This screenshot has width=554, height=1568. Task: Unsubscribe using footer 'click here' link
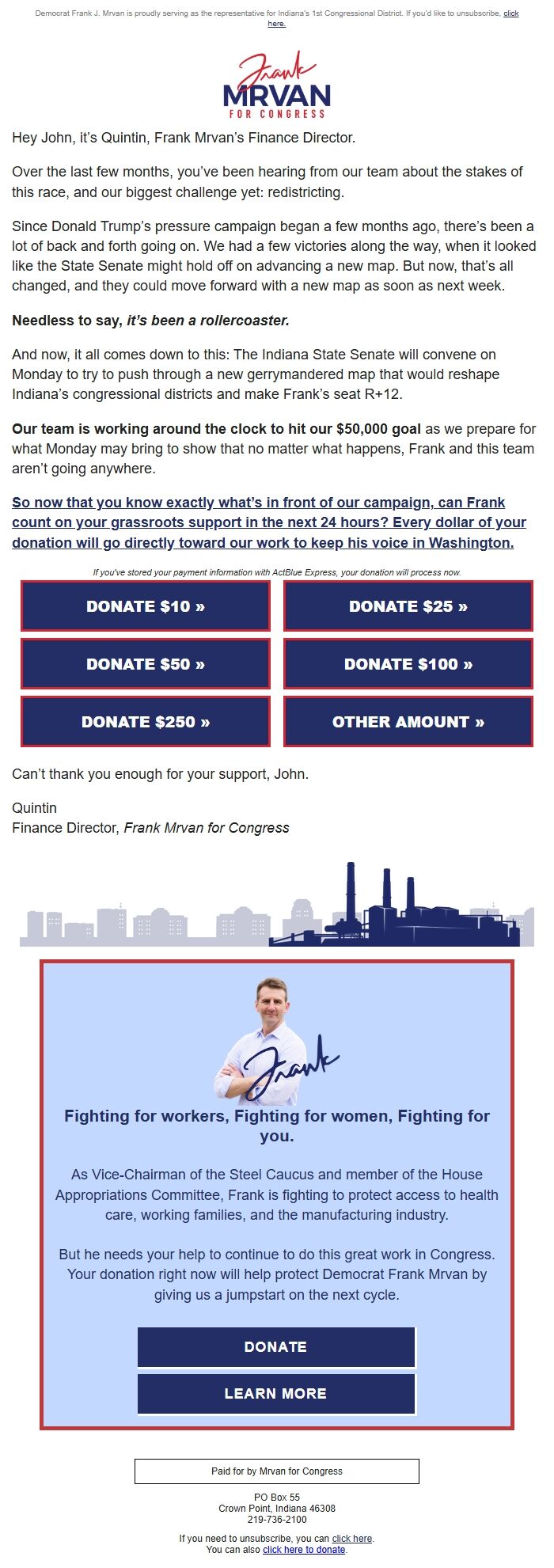point(351,1539)
